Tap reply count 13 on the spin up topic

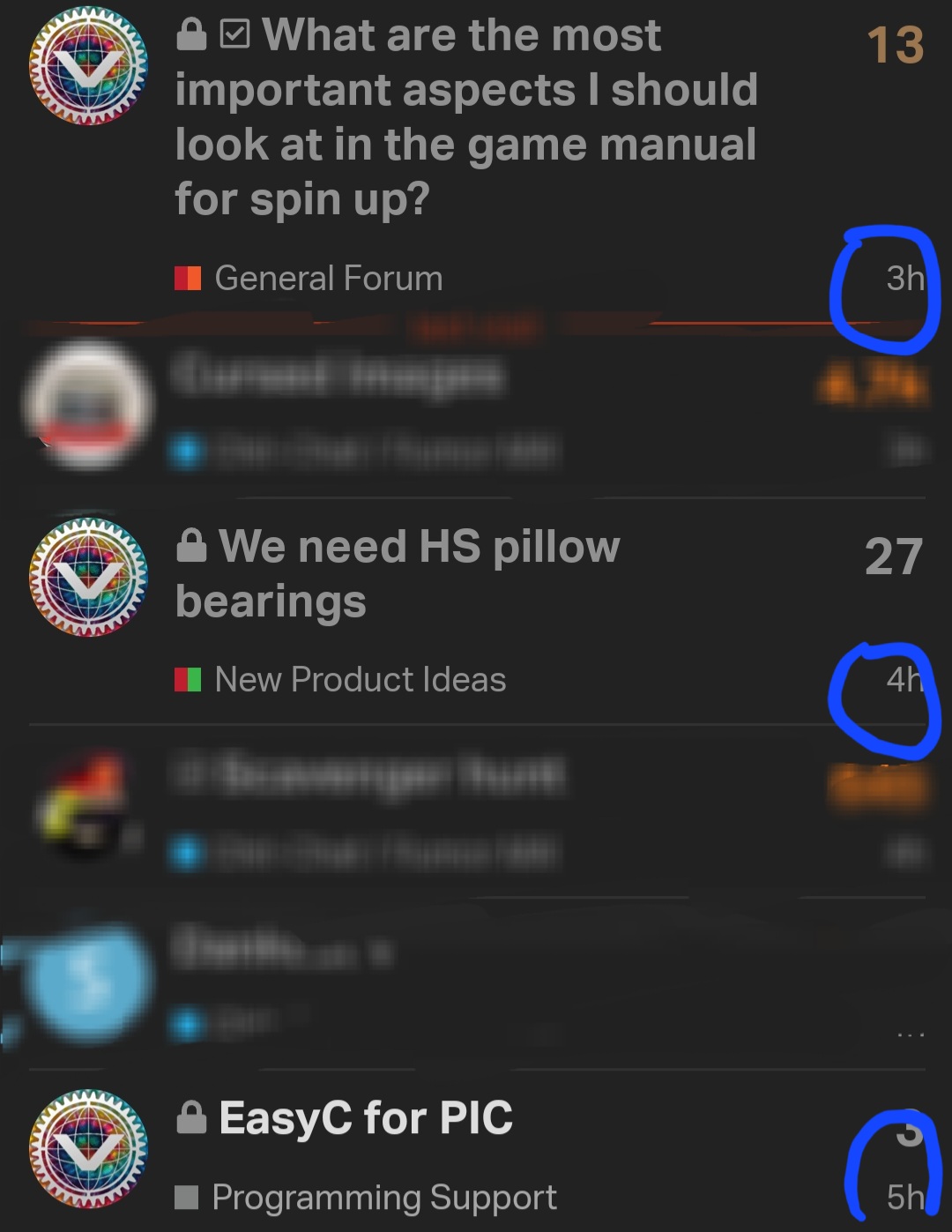895,46
